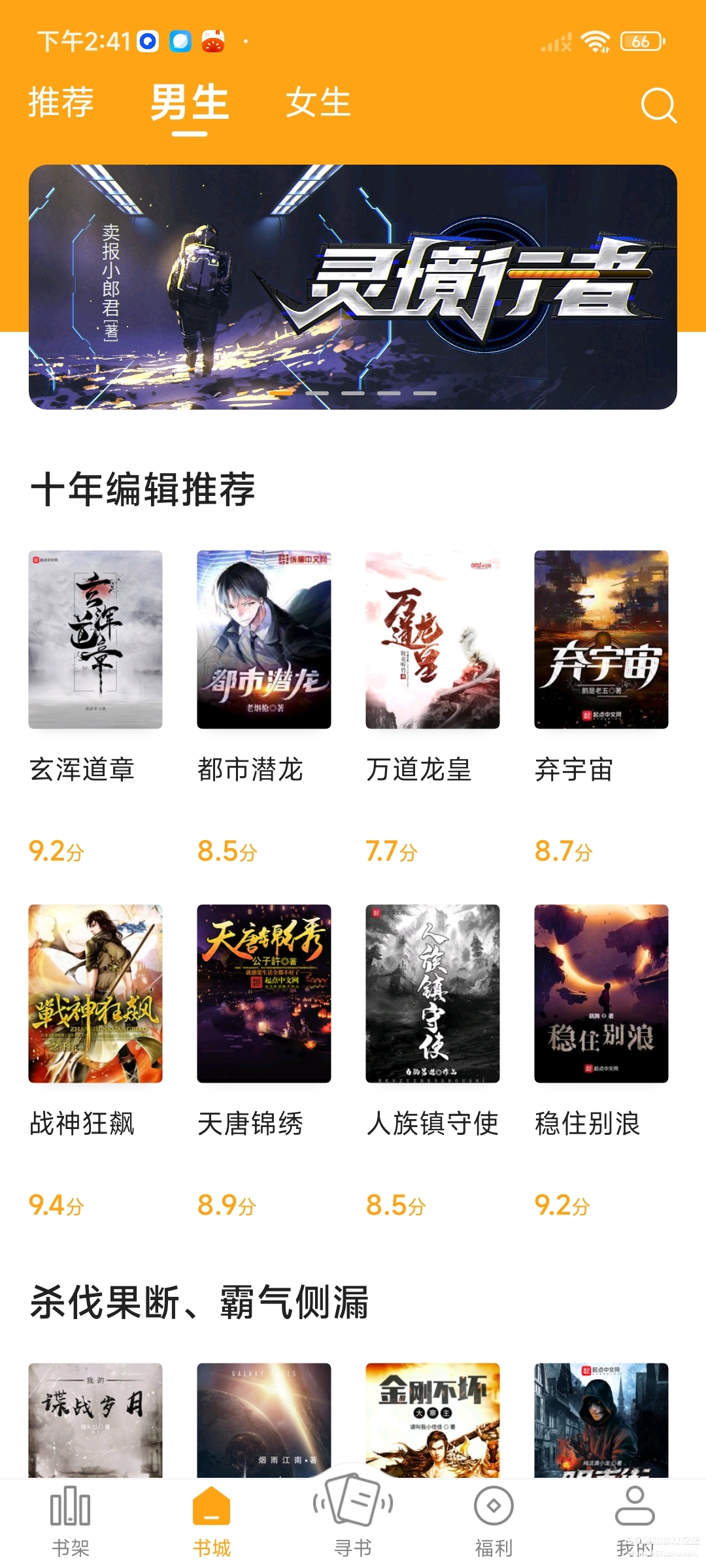Open the 书架 (bookshelf) tab icon
706x1568 pixels.
tap(70, 1509)
